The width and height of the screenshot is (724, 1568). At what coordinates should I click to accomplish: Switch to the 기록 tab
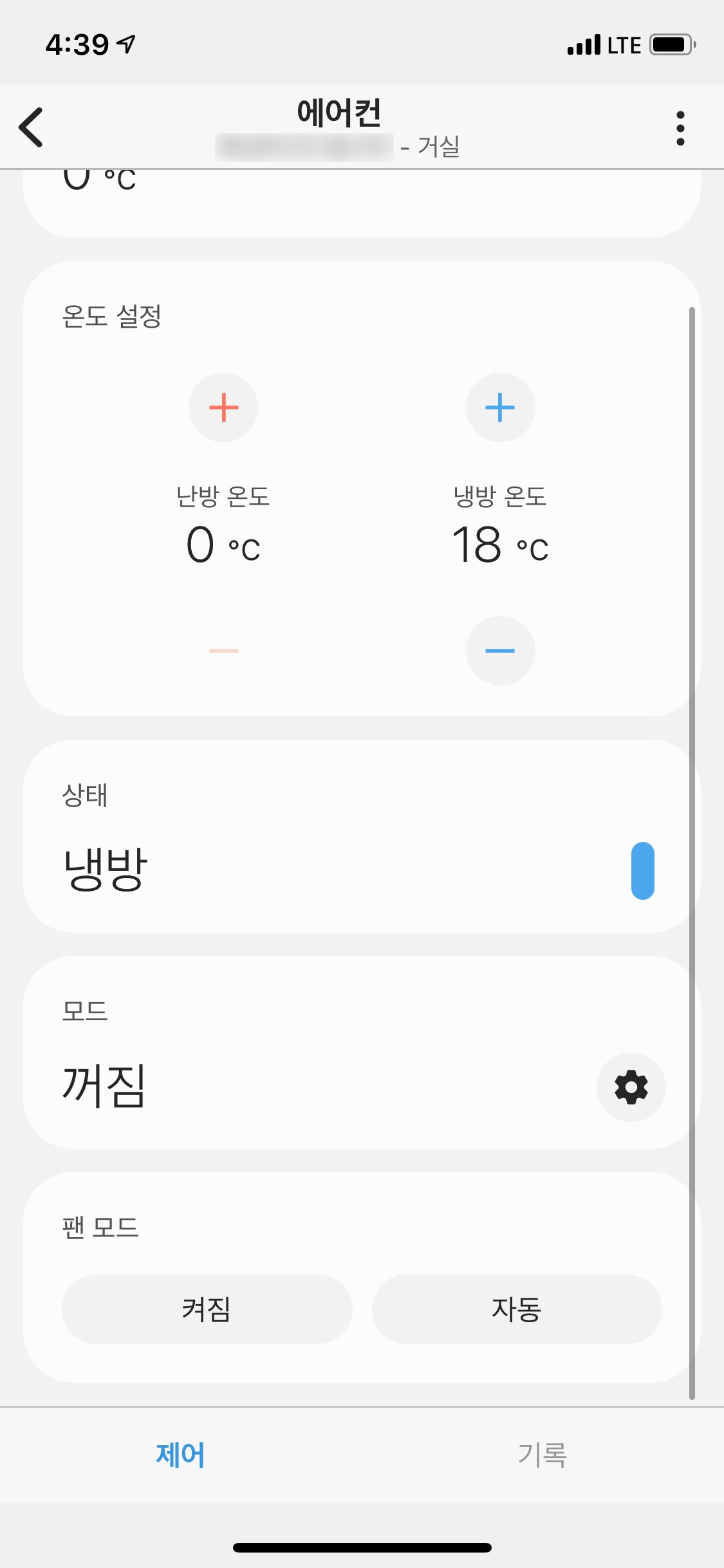click(543, 1455)
